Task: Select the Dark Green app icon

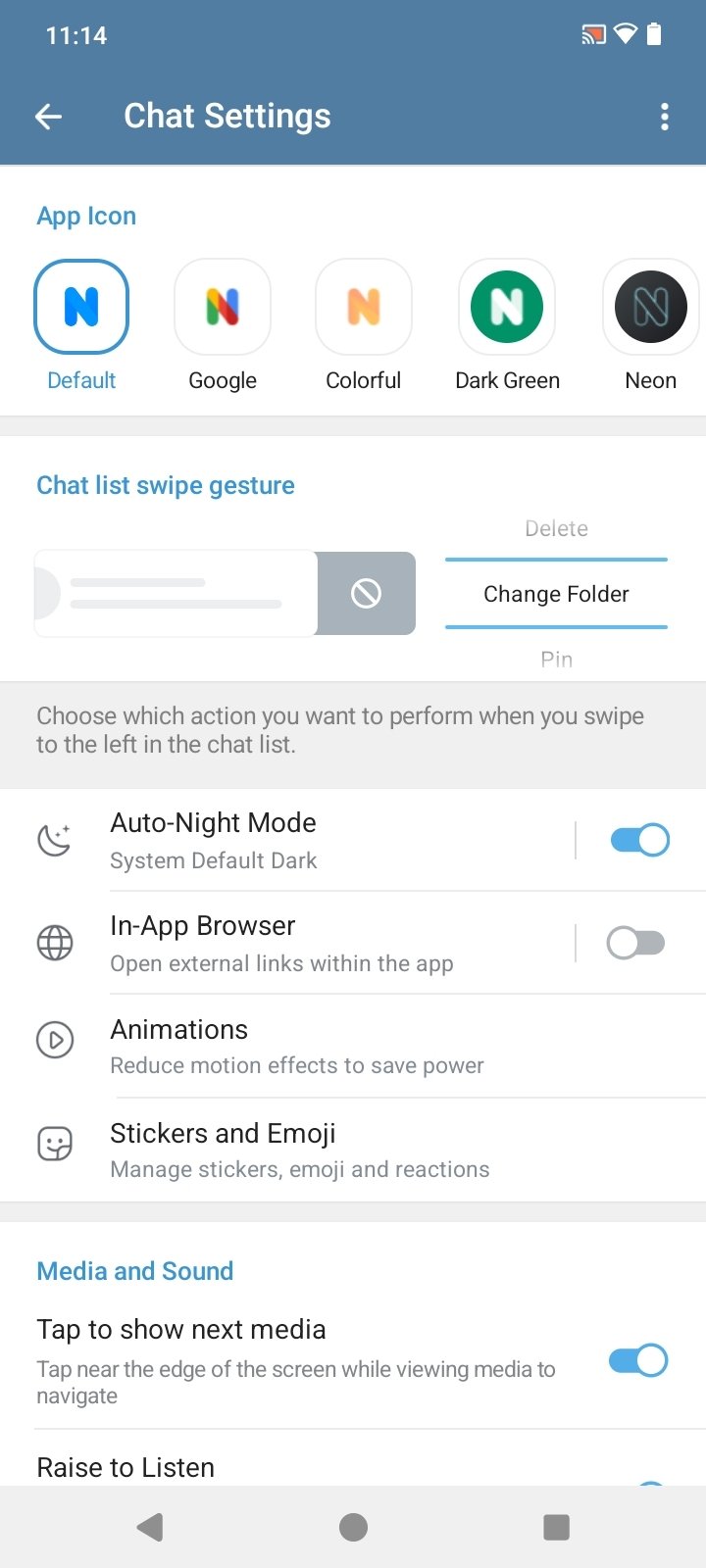Action: tap(507, 307)
